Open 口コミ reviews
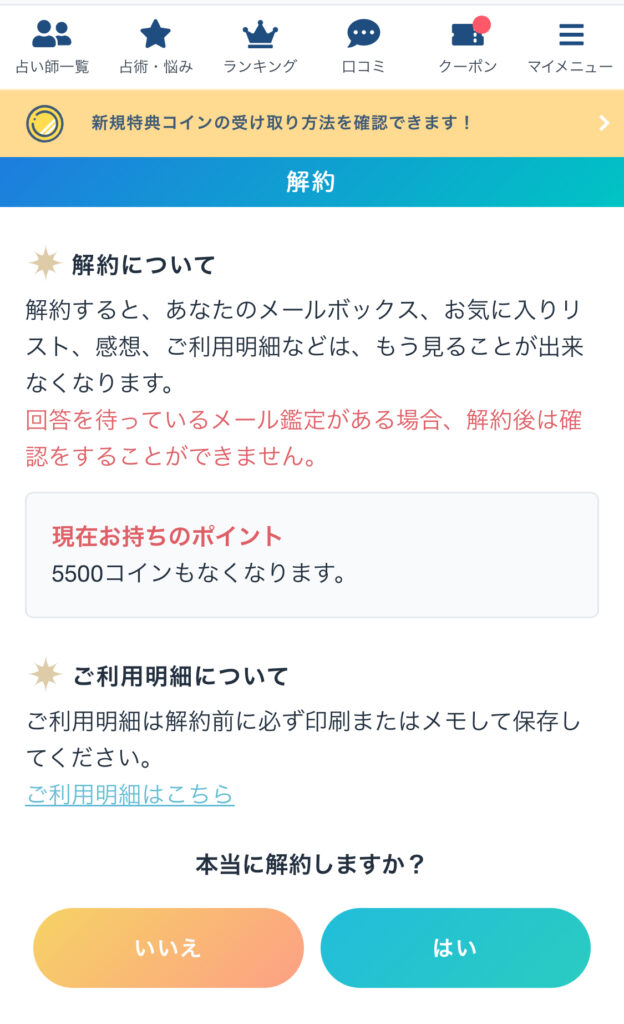This screenshot has height=1024, width=624. 363,47
